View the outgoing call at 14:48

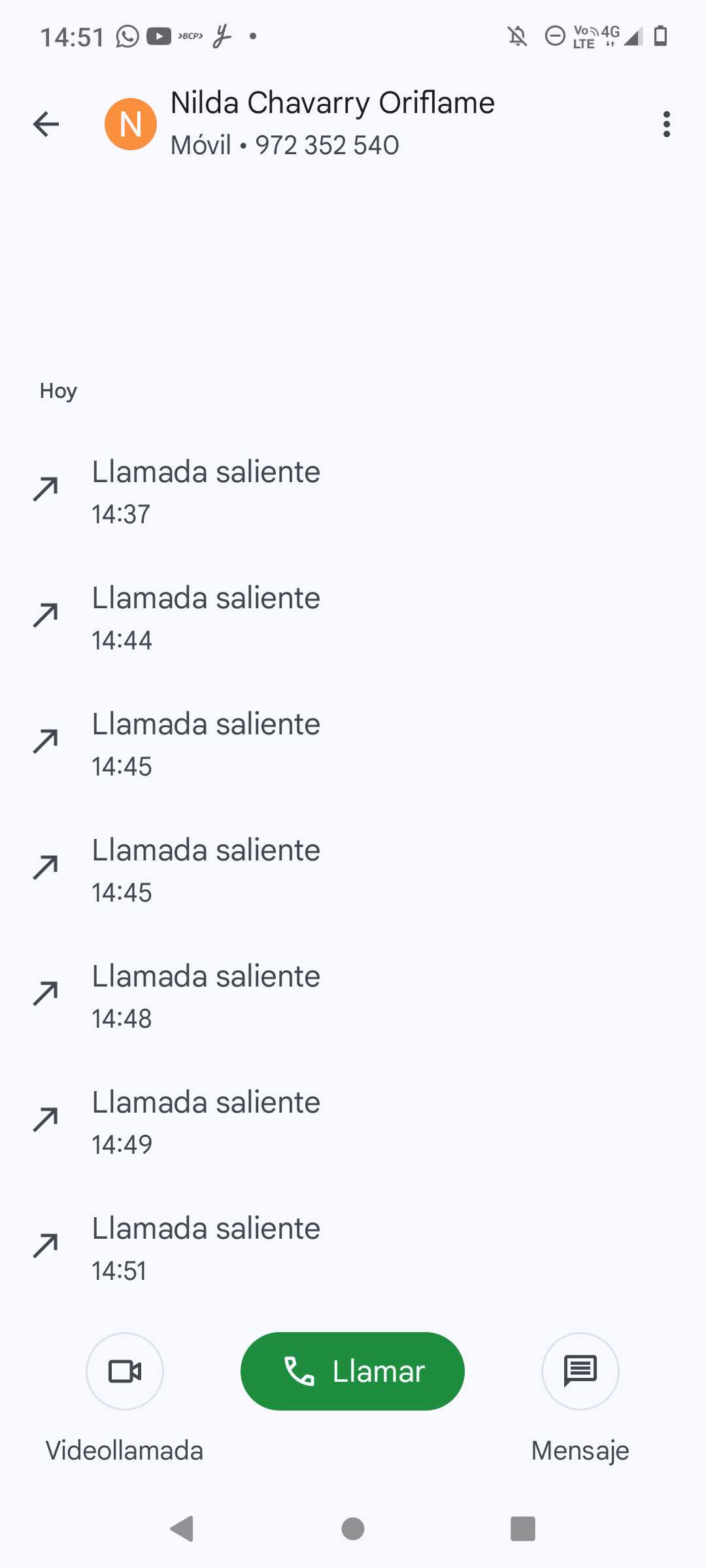point(206,996)
